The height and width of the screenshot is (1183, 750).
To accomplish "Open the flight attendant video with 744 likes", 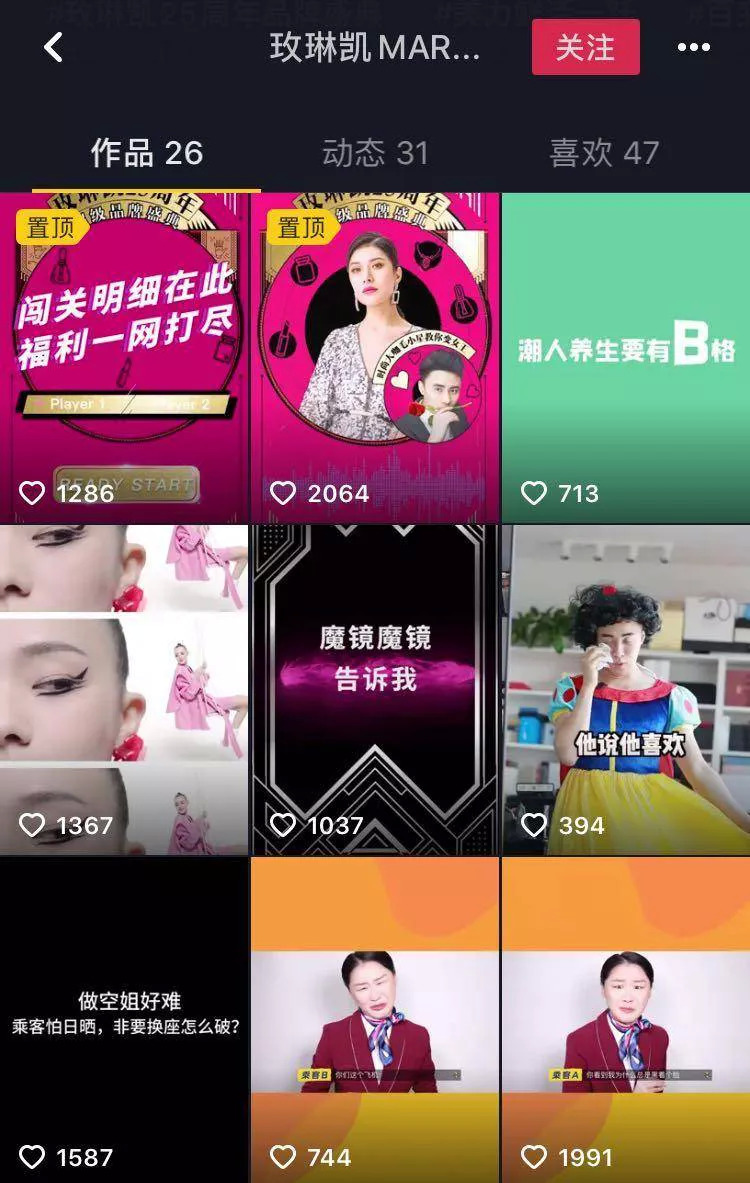I will click(375, 1020).
